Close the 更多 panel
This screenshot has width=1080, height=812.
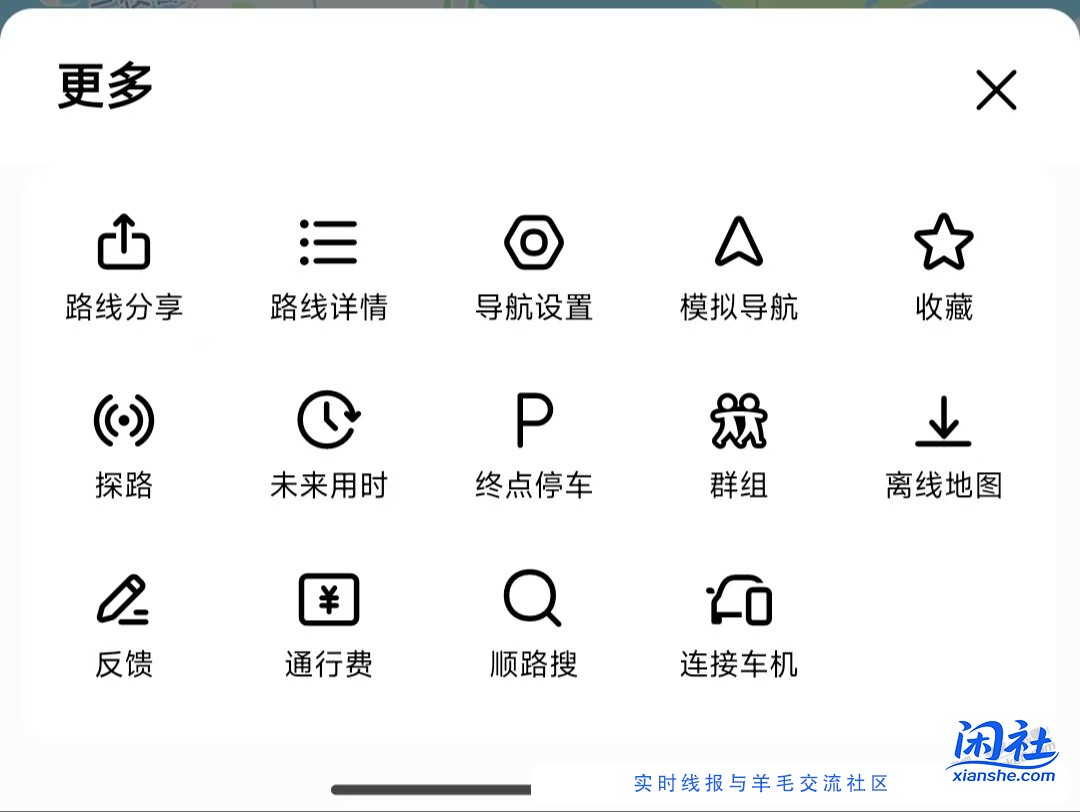point(996,90)
